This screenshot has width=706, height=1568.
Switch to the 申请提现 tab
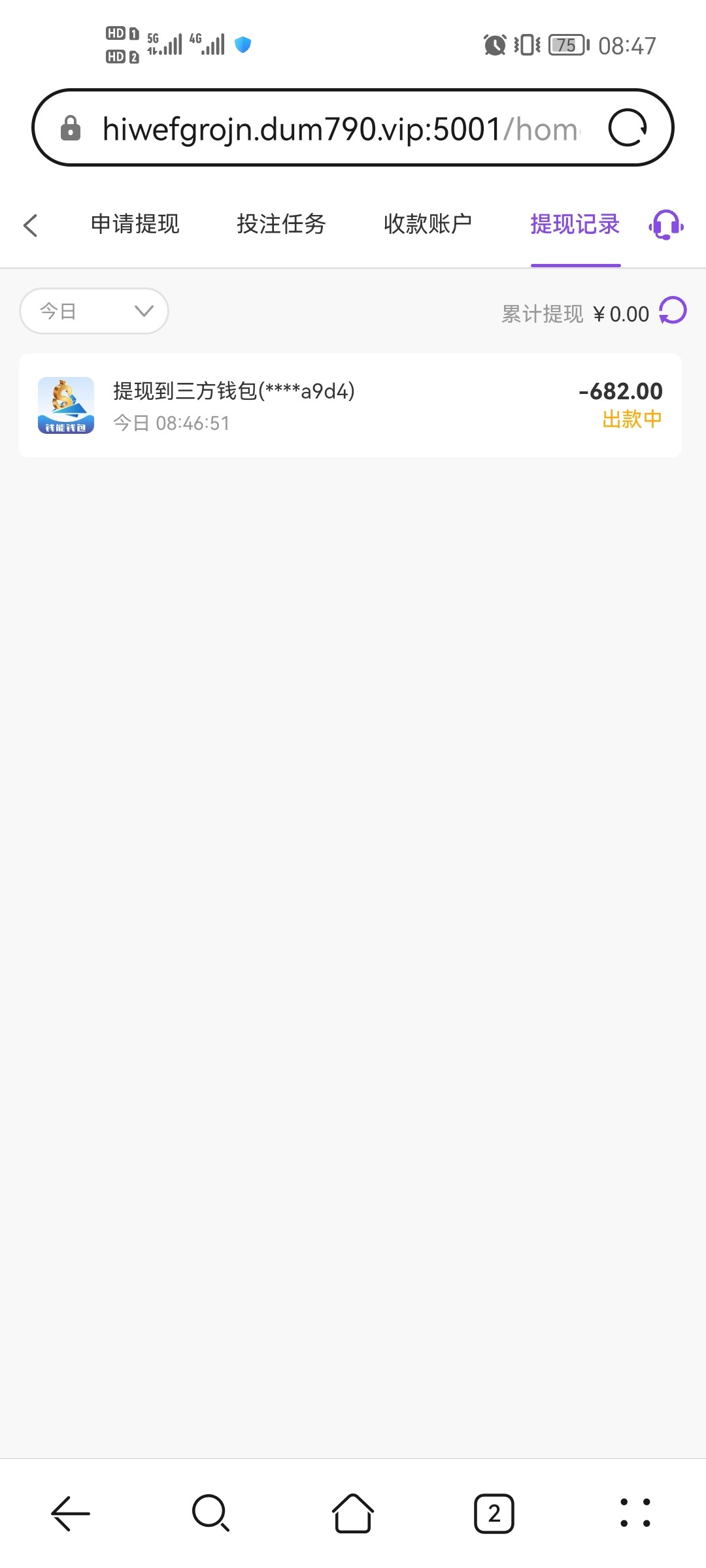tap(135, 224)
